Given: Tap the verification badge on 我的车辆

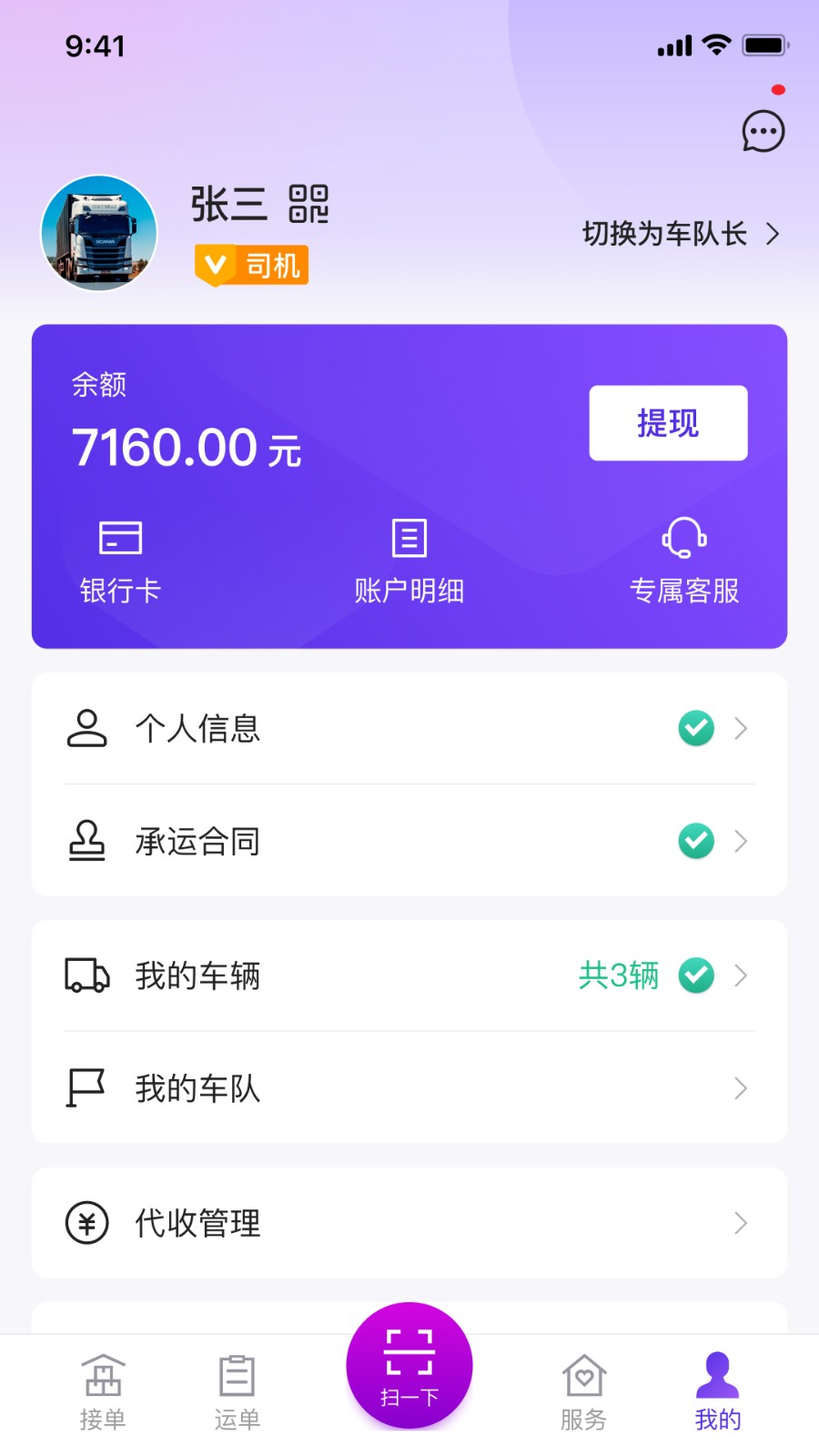Looking at the screenshot, I should point(695,976).
